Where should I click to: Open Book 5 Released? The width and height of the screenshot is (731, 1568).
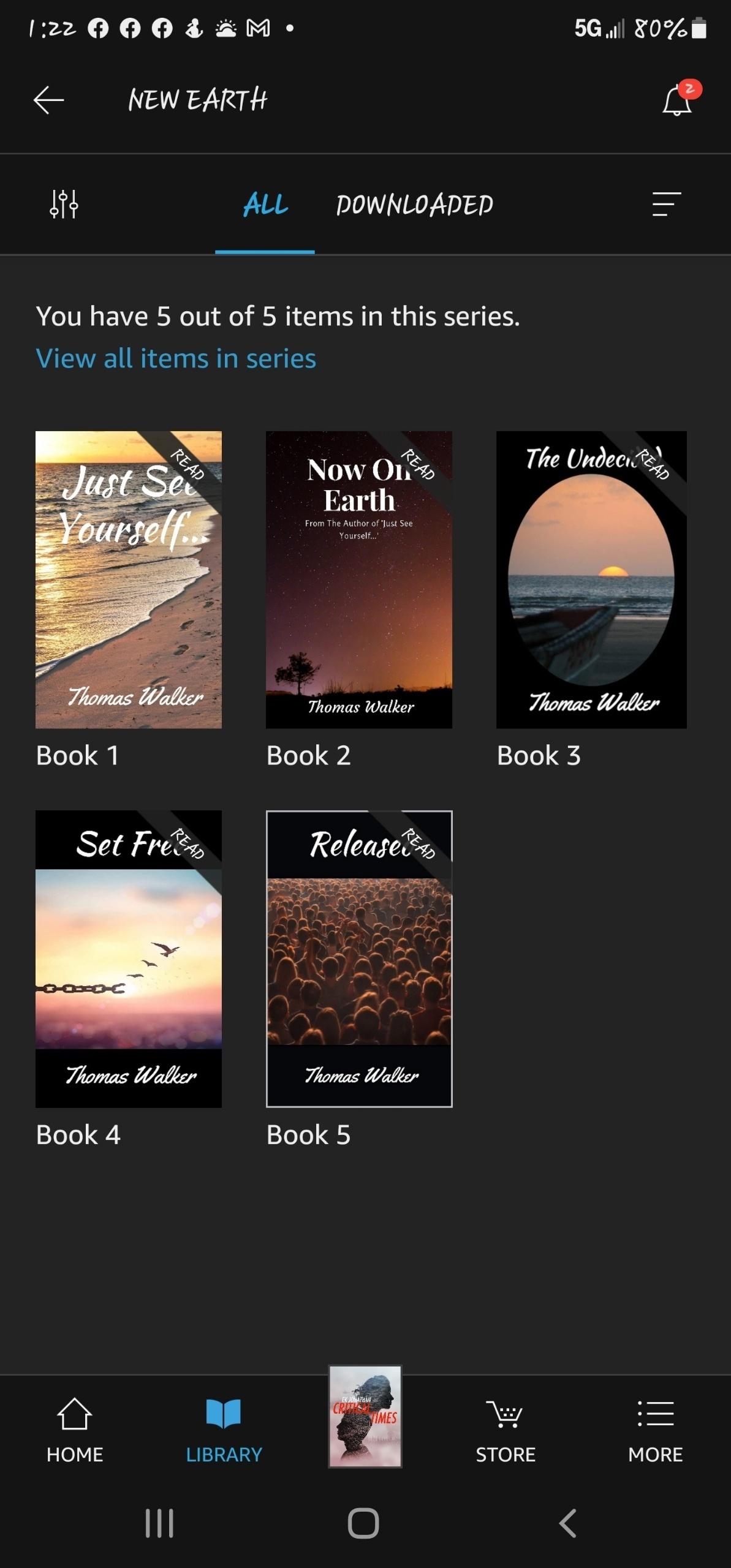click(x=359, y=959)
